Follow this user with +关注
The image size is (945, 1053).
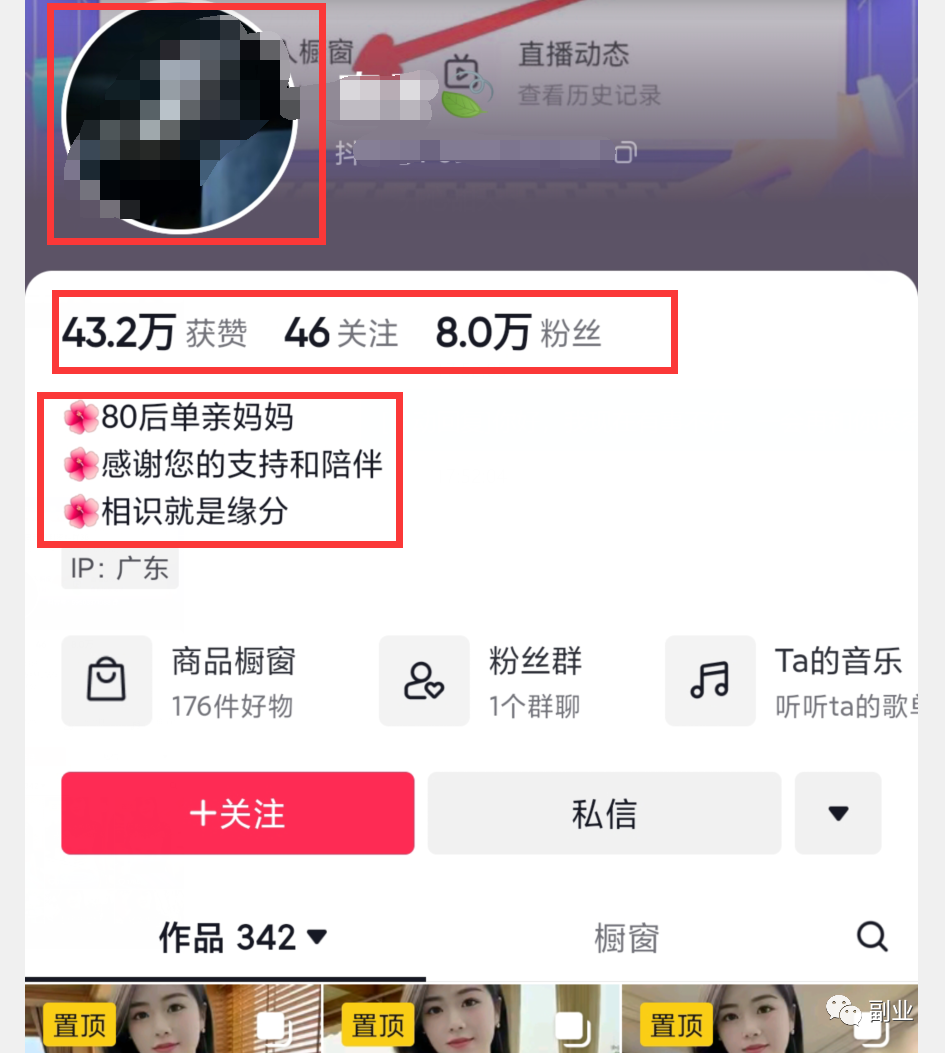tap(238, 813)
